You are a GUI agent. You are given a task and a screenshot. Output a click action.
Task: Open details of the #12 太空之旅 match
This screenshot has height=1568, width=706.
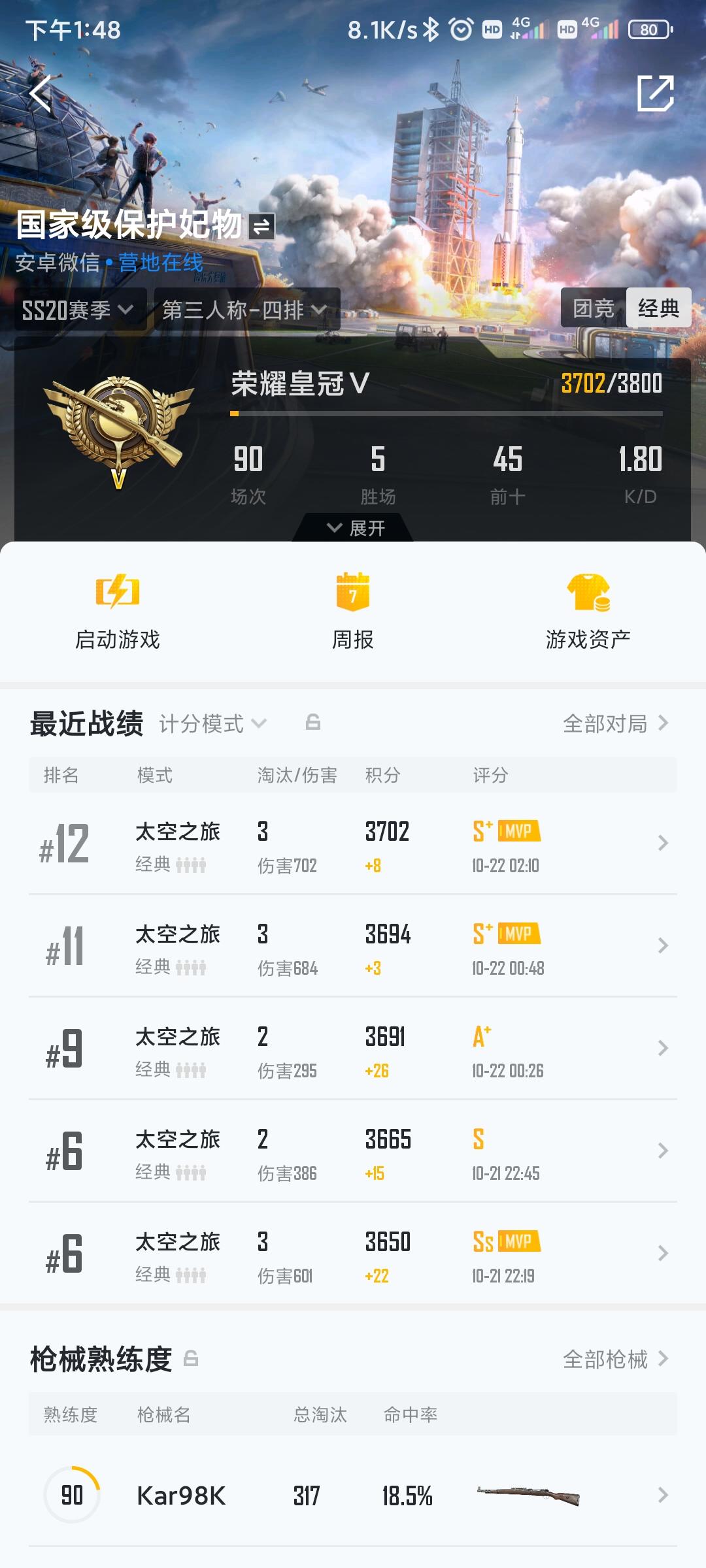pos(353,846)
